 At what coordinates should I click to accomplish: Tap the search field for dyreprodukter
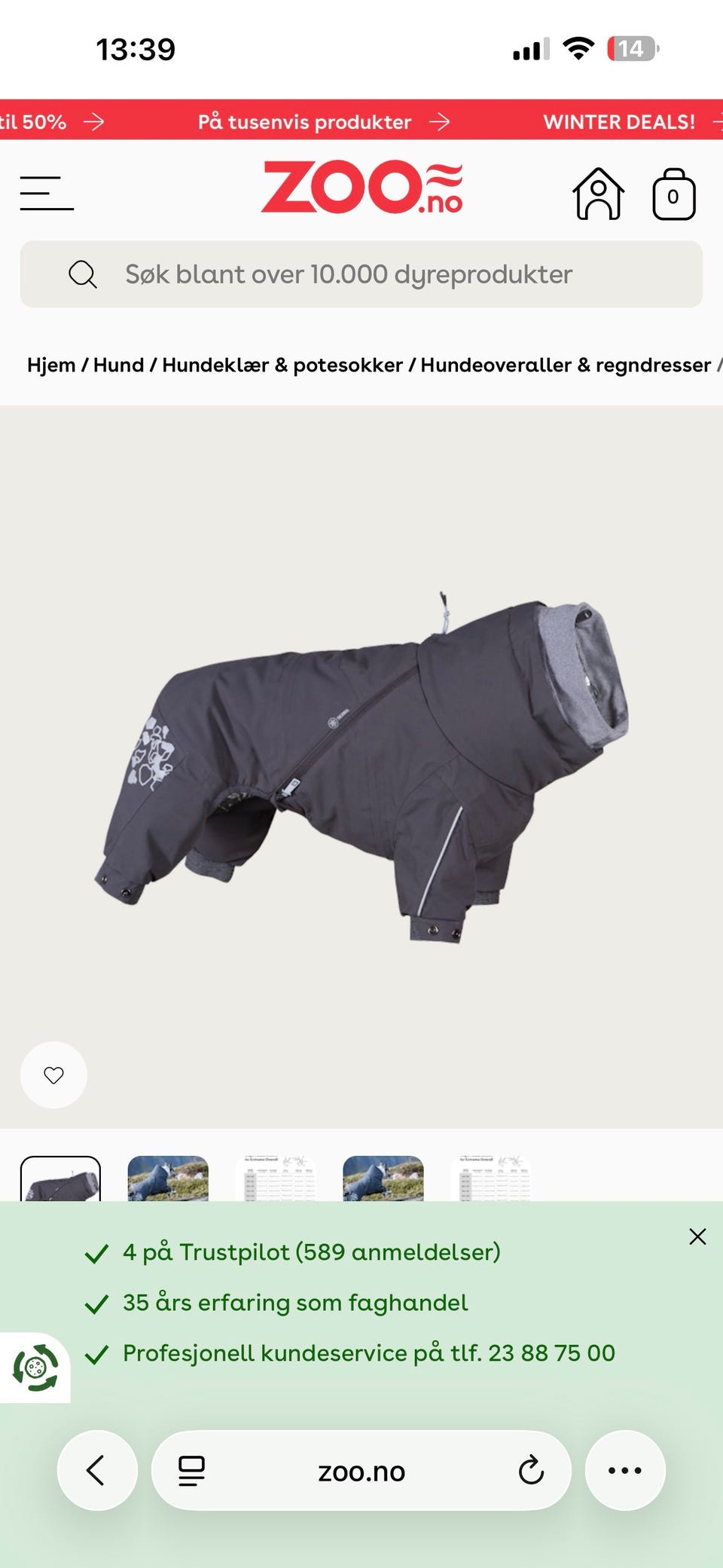(x=361, y=274)
